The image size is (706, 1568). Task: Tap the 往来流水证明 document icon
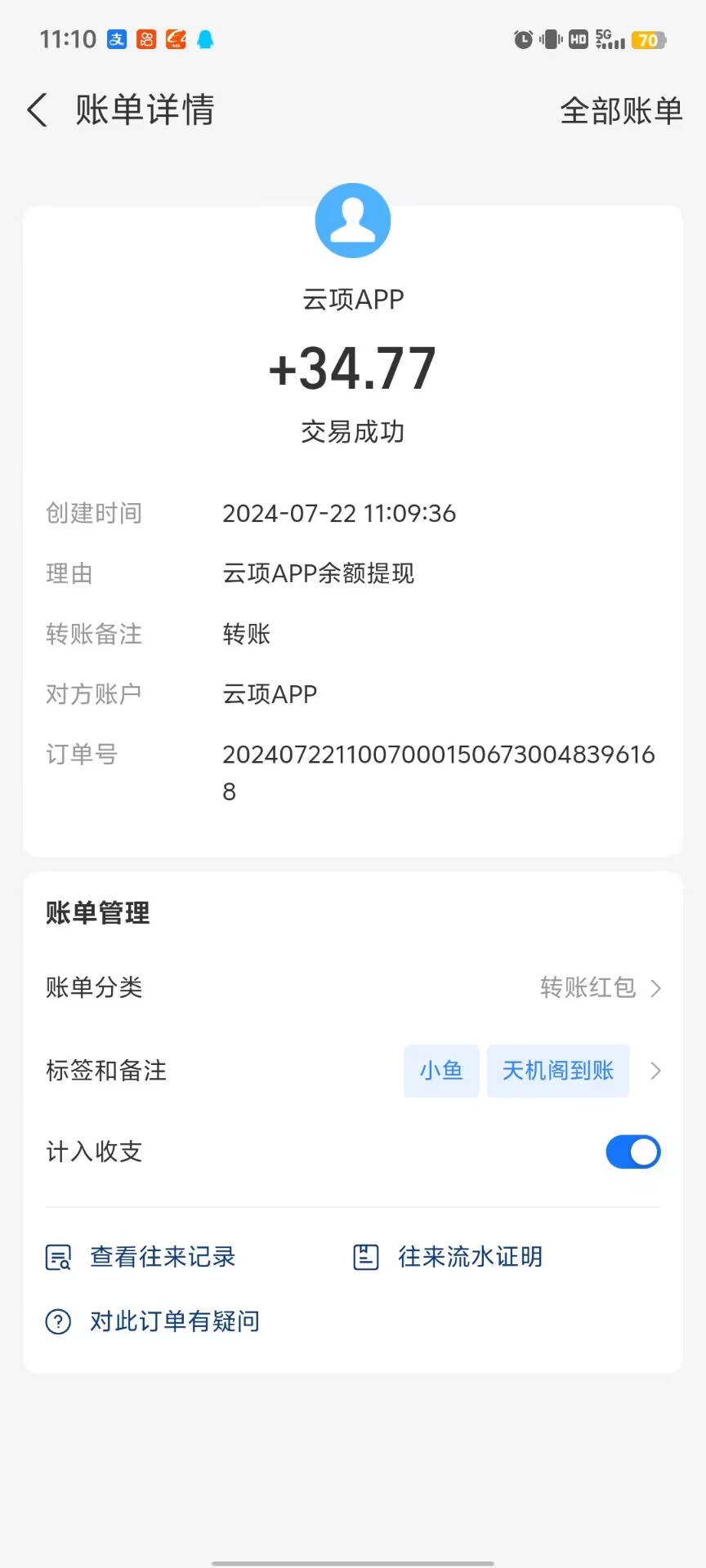pyautogui.click(x=367, y=1257)
